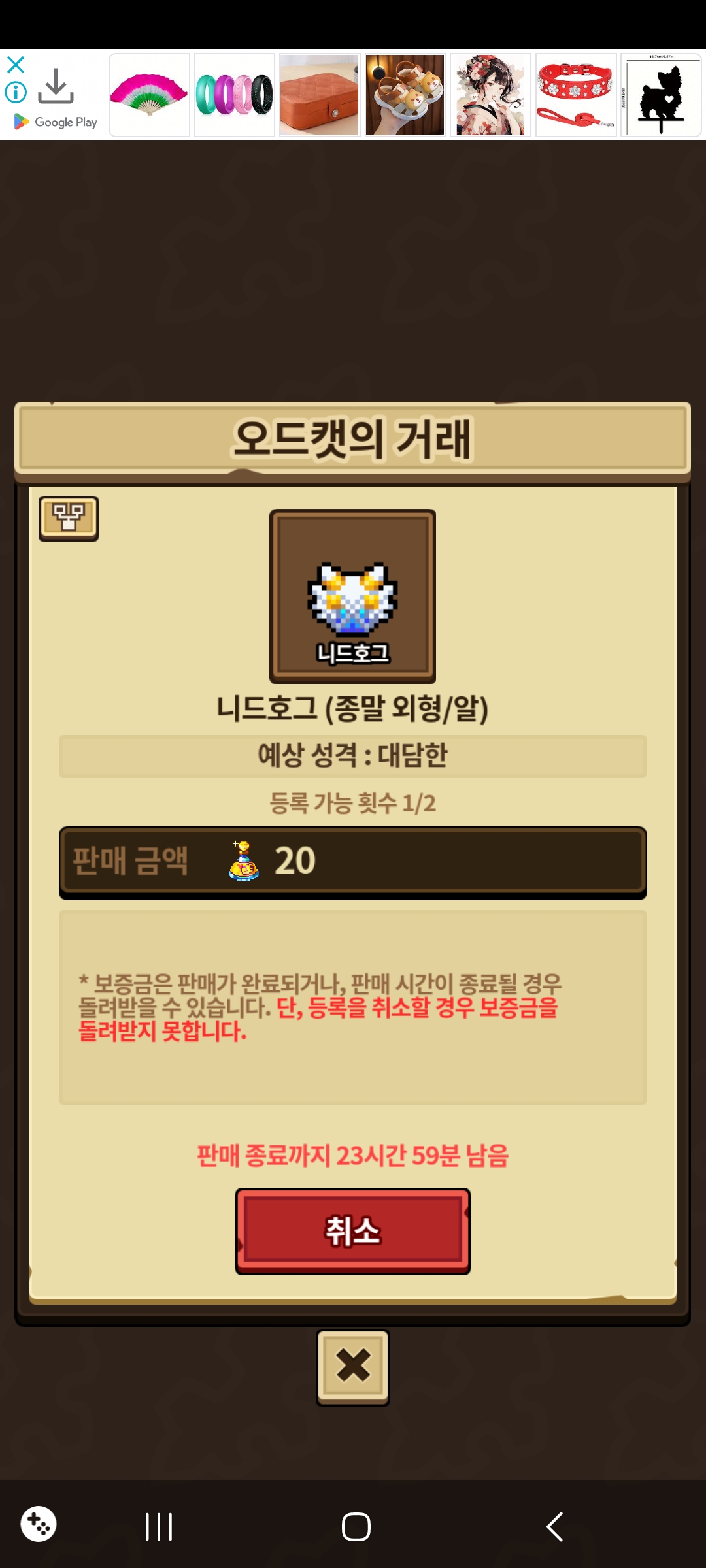Go back with the system back arrow
Viewport: 706px width, 1568px height.
(554, 1527)
